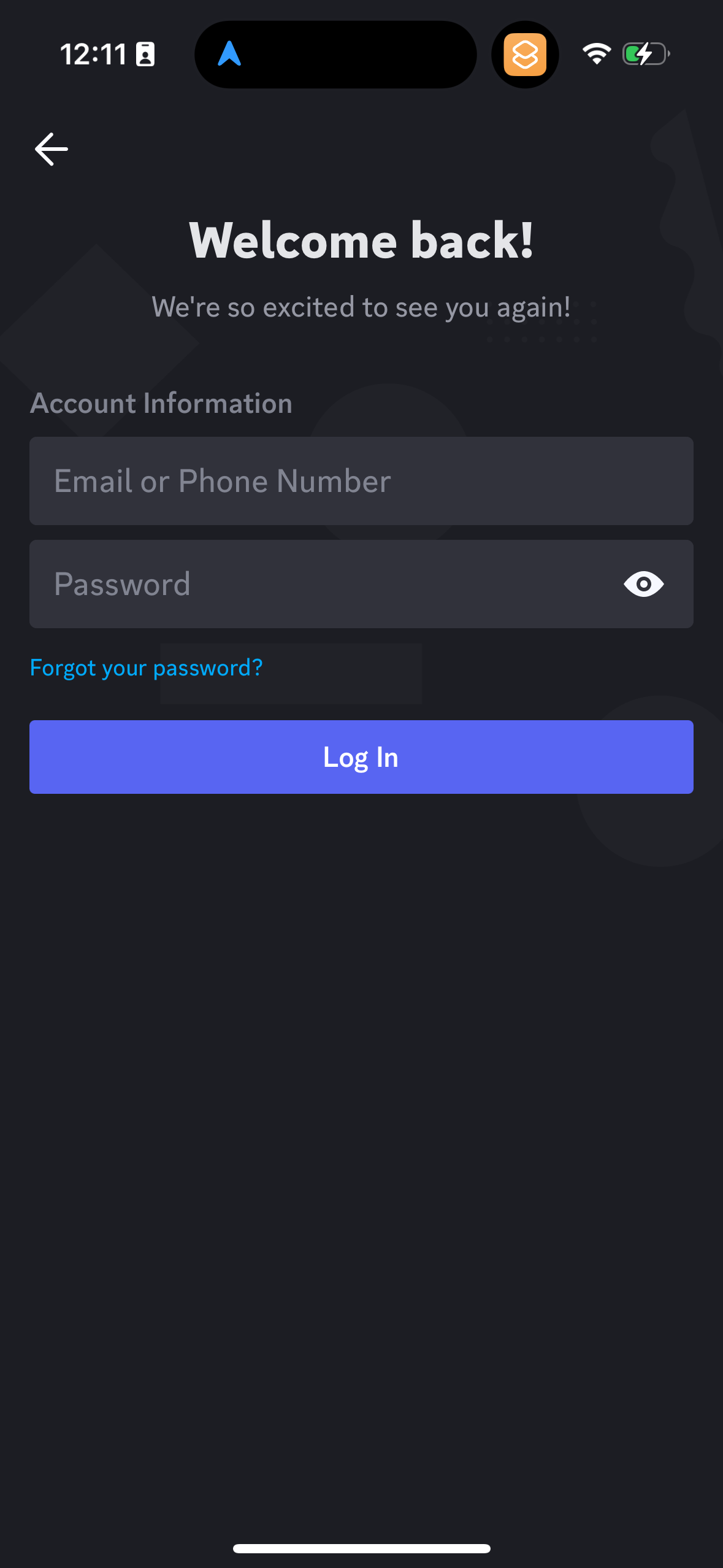Tap the black Dynamic Island pill

335,54
